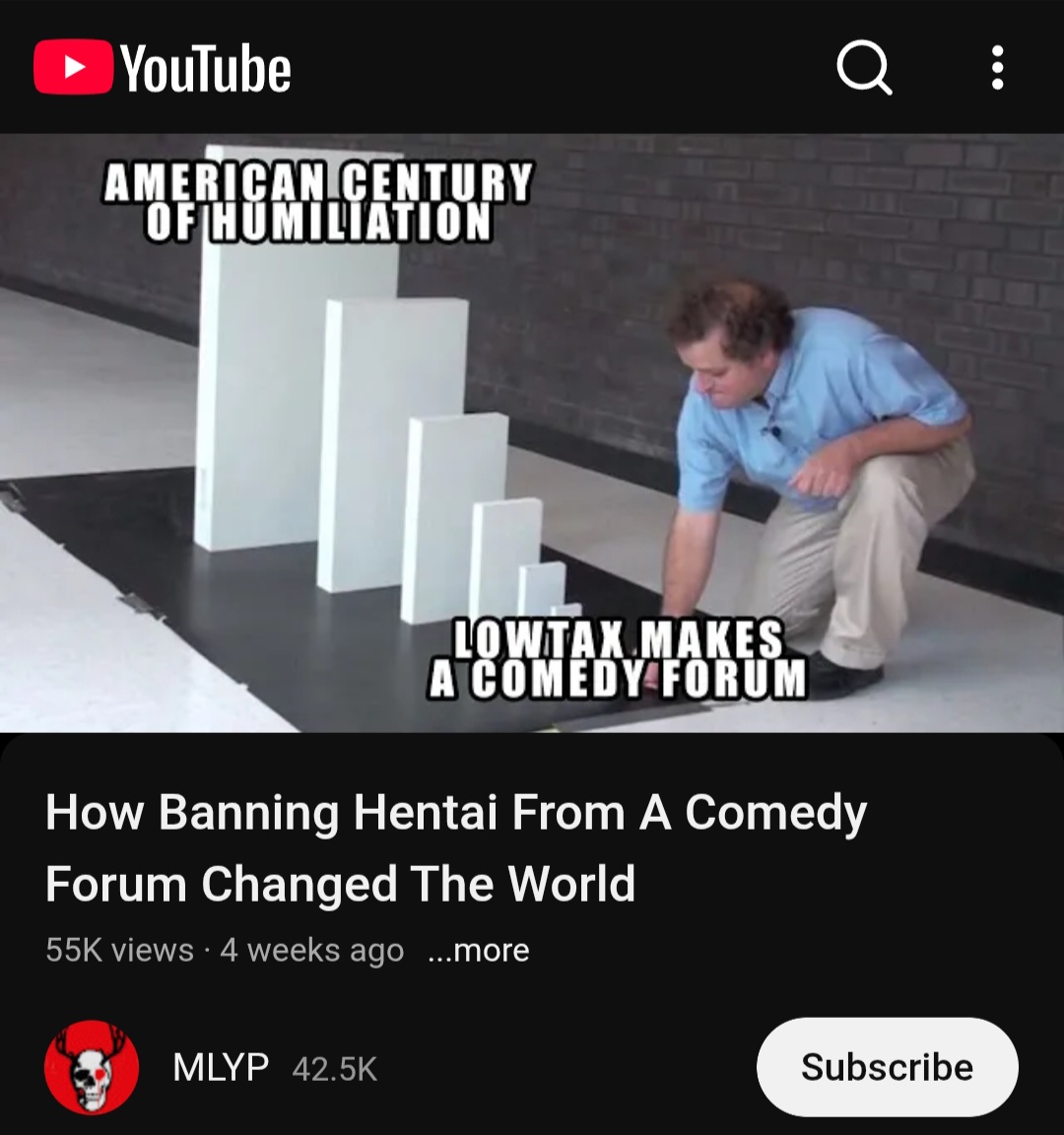1064x1135 pixels.
Task: Tap the video player thumbnail
Action: tap(532, 434)
